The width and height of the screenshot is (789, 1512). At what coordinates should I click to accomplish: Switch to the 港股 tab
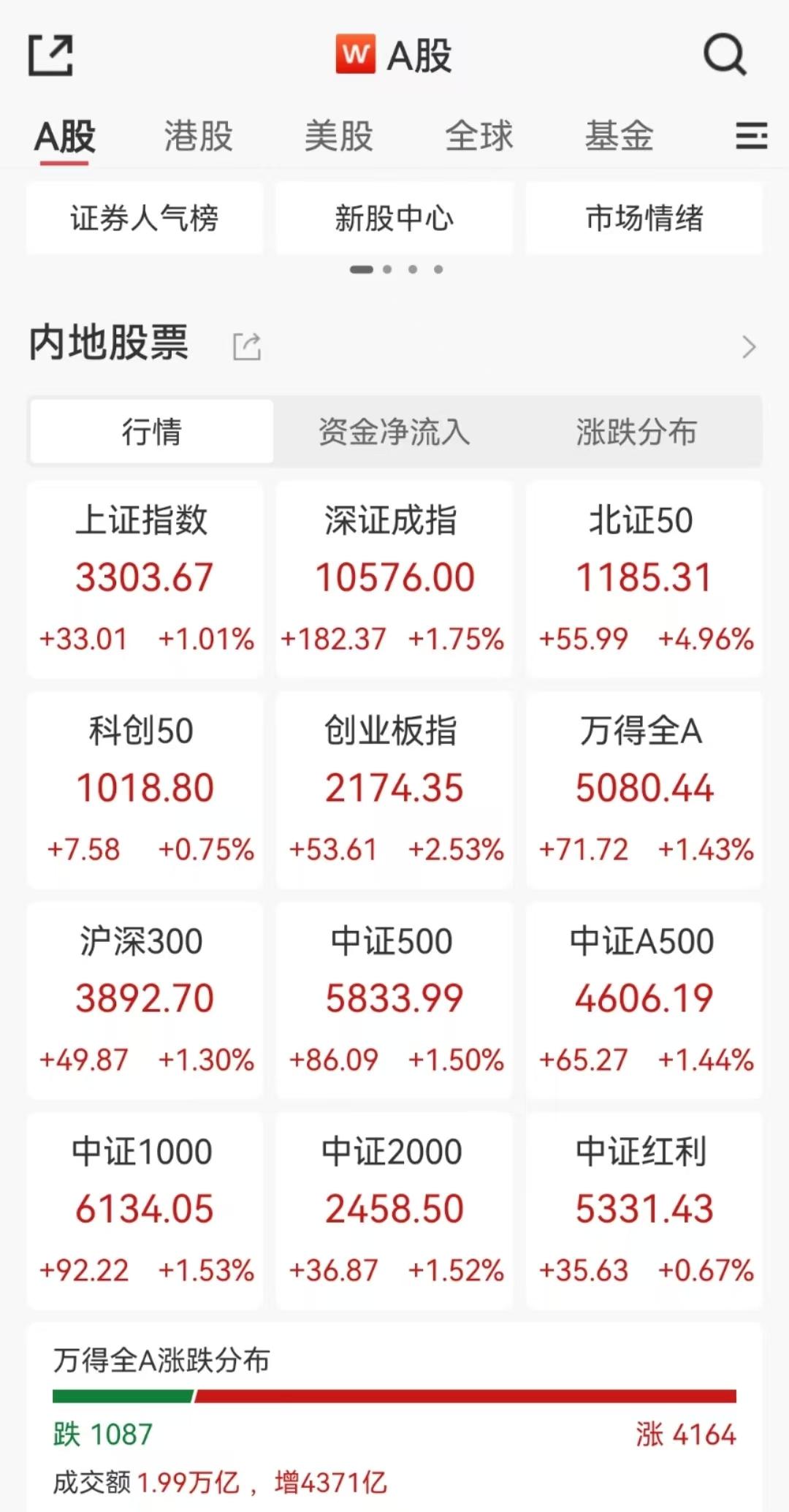point(198,137)
